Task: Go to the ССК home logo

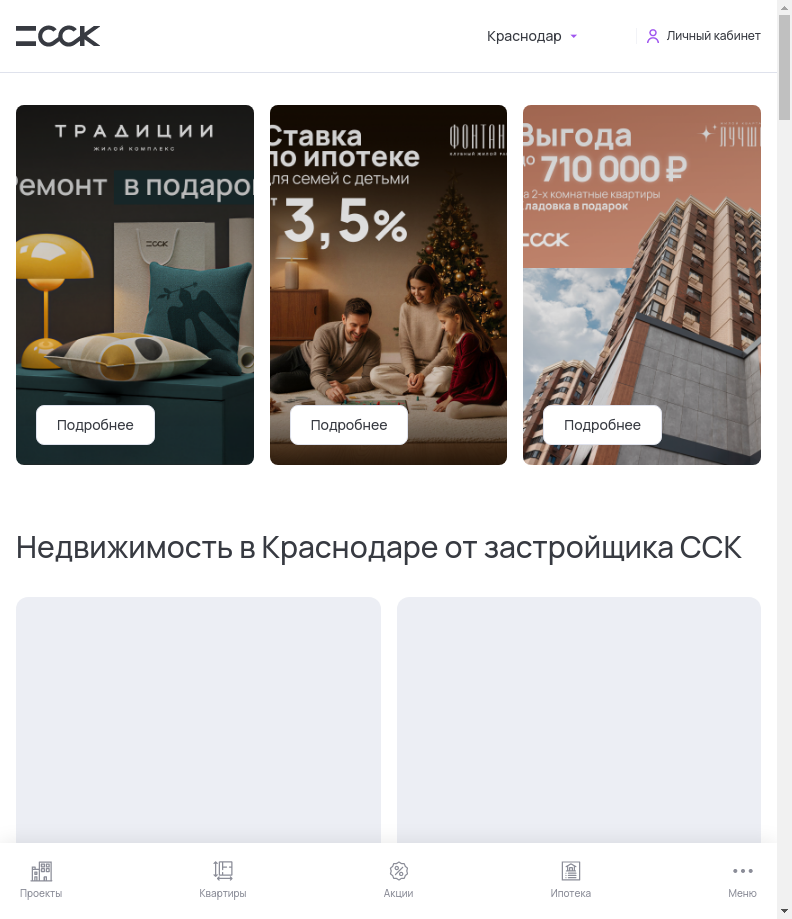Action: pos(58,36)
